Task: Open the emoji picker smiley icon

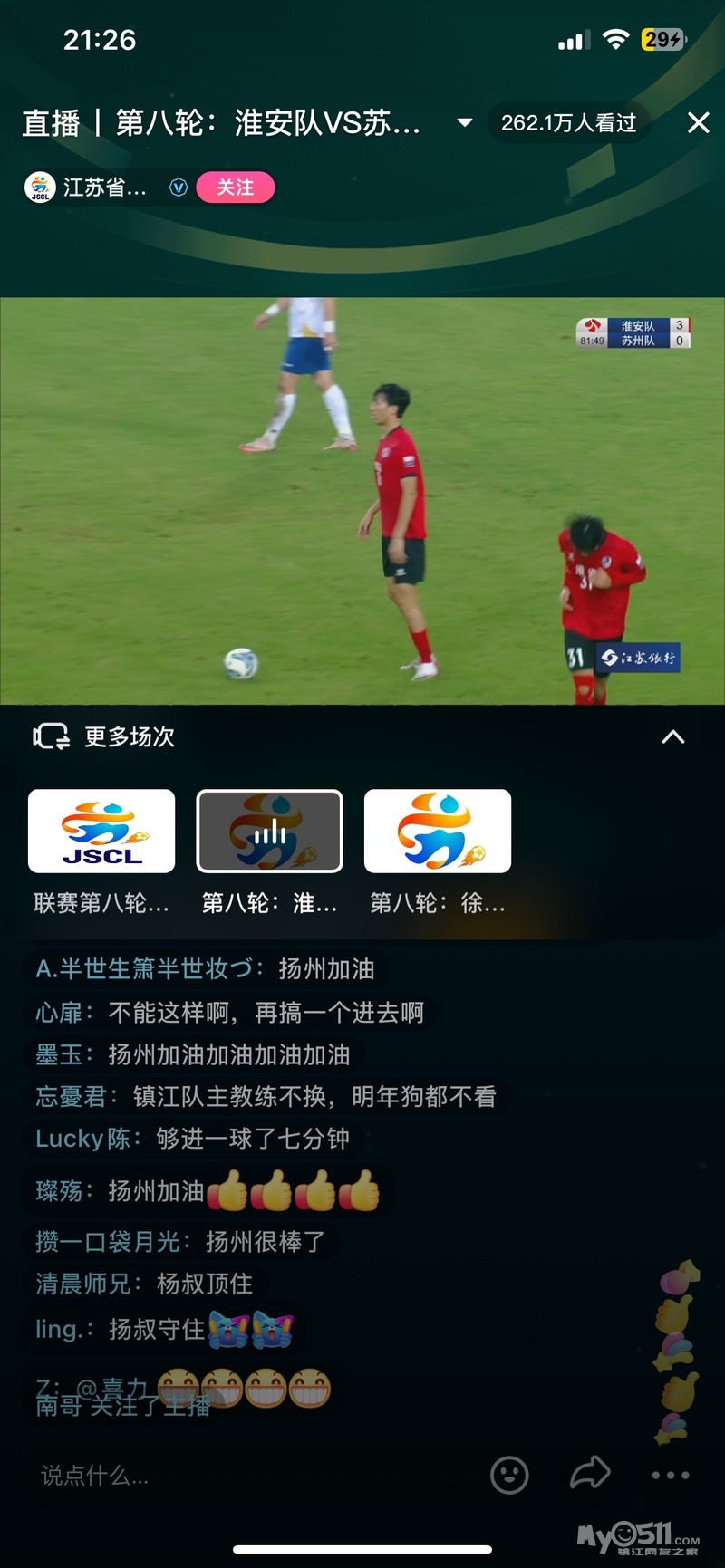Action: (x=509, y=1475)
